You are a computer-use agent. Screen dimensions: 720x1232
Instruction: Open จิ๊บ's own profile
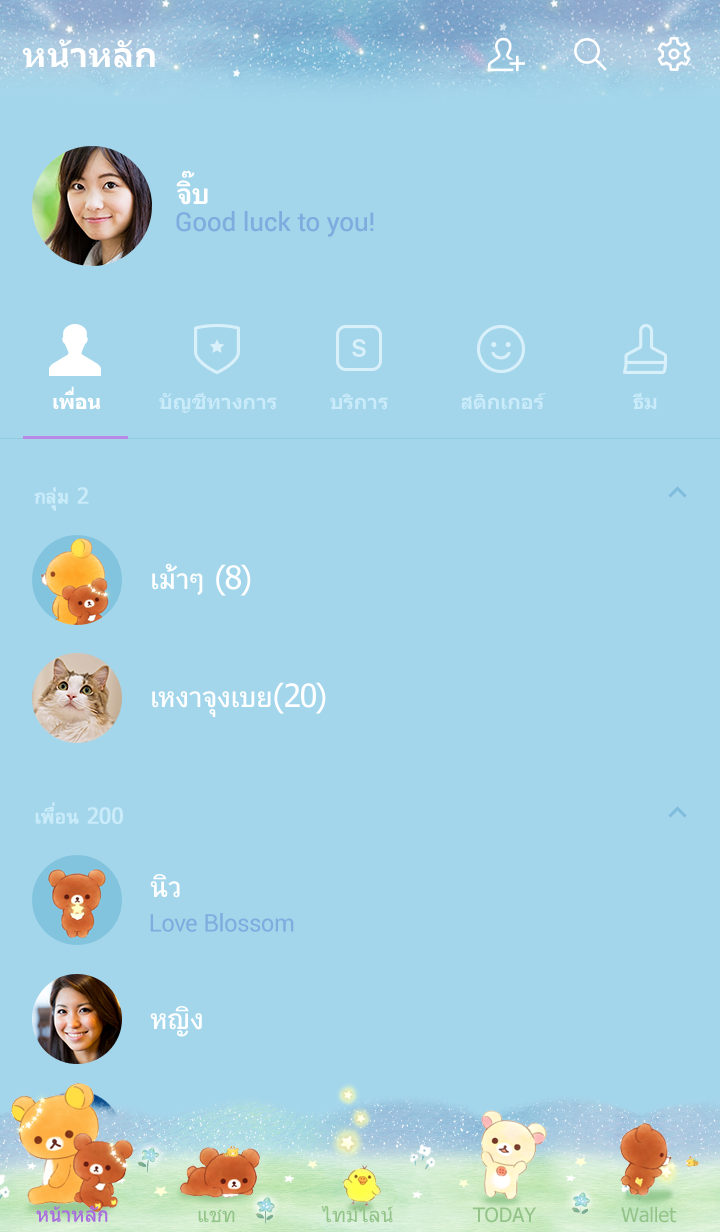[x=92, y=206]
